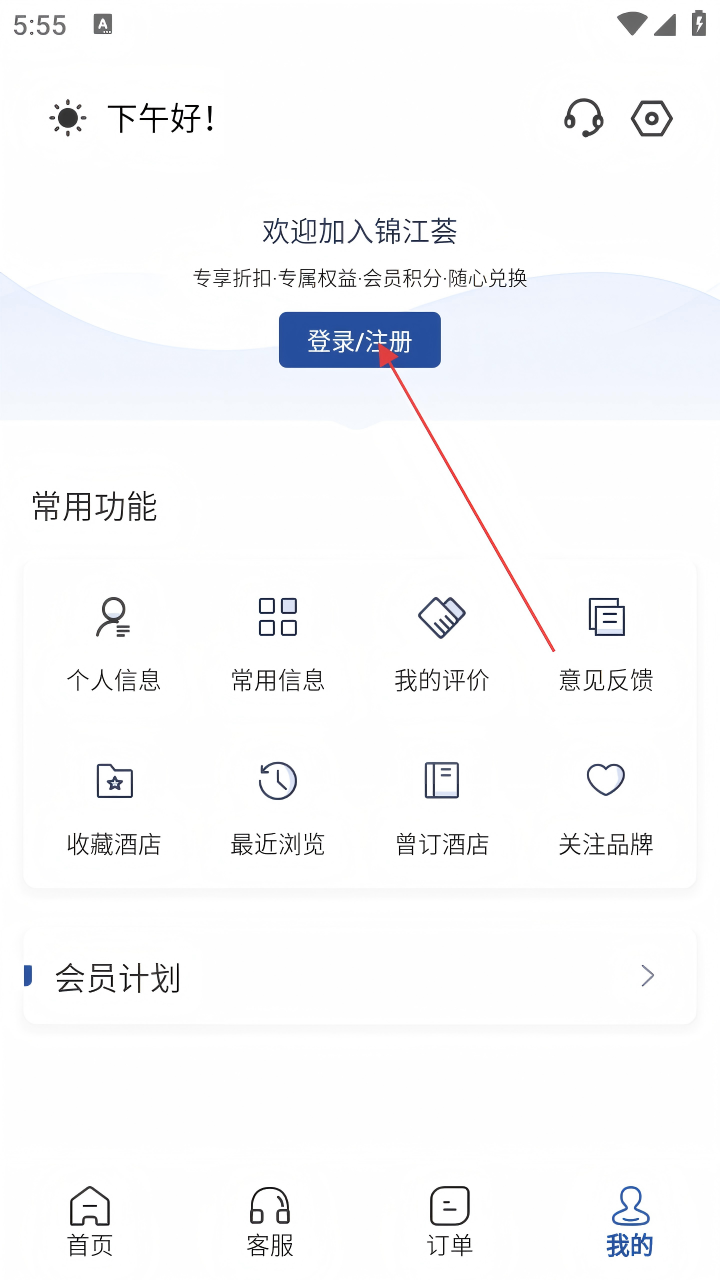Expand the 会员计划 row

(360, 977)
